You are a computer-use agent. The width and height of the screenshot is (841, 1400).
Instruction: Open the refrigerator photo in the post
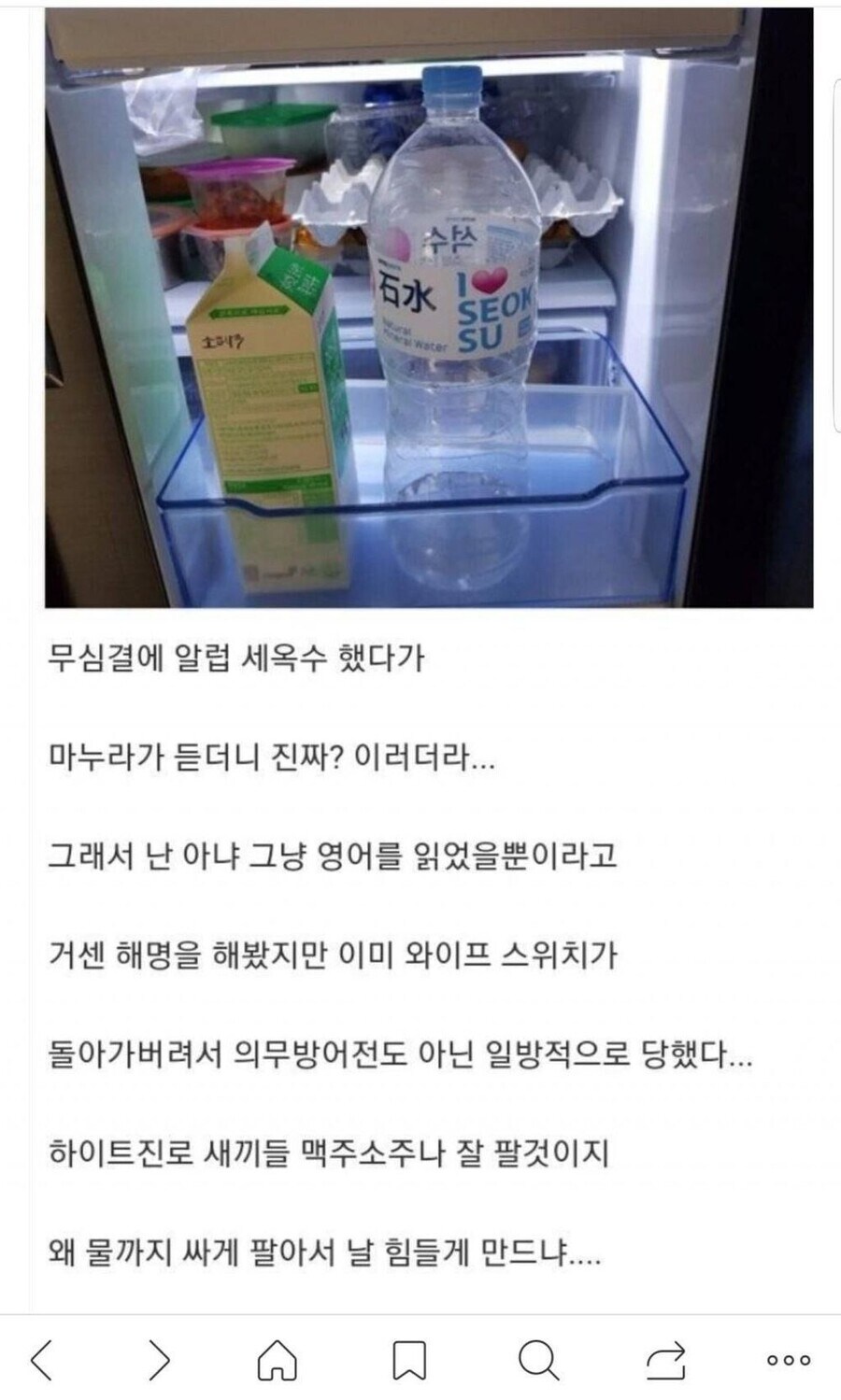[428, 308]
